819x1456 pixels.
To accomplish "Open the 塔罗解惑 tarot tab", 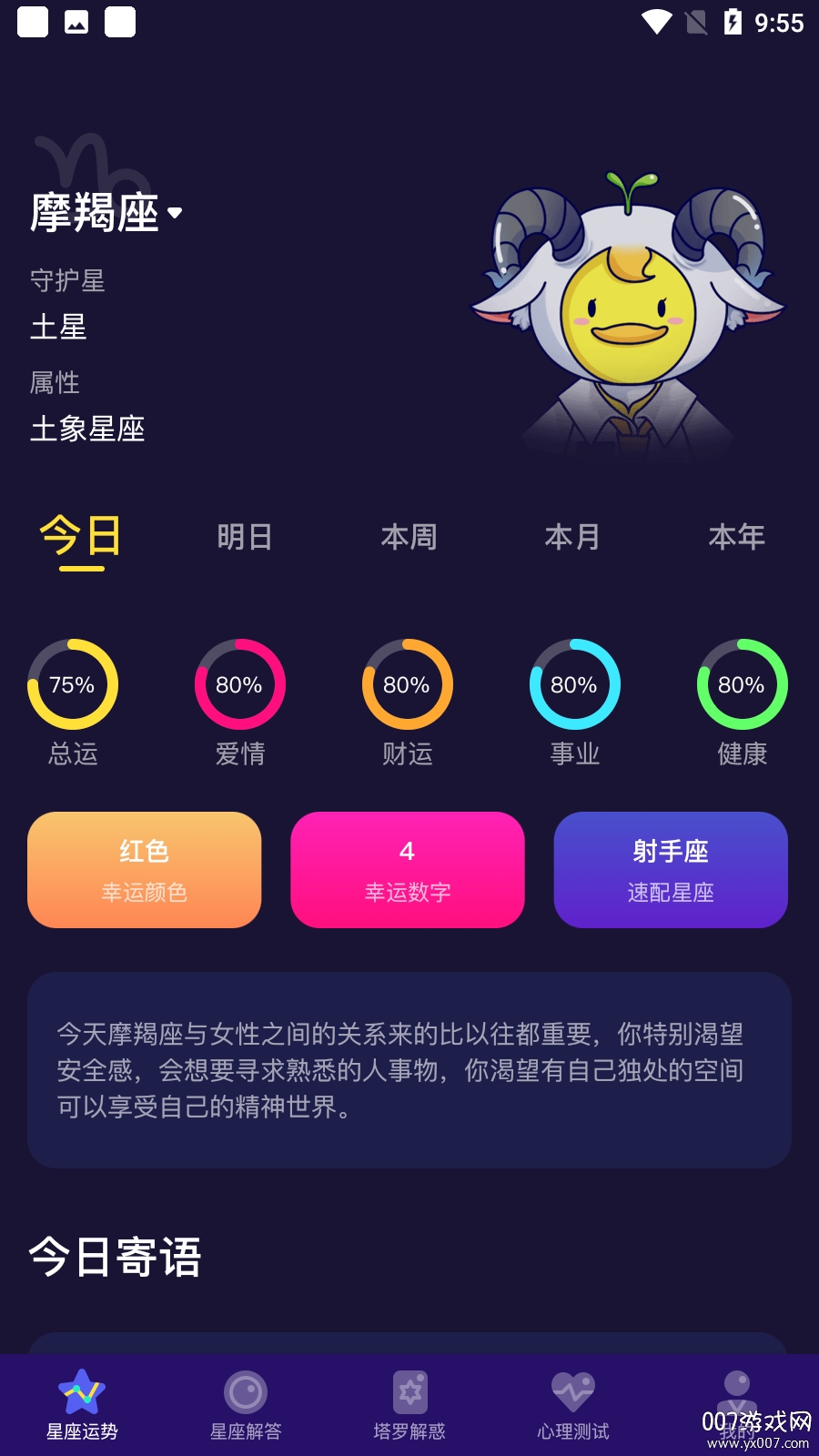I will (409, 1405).
